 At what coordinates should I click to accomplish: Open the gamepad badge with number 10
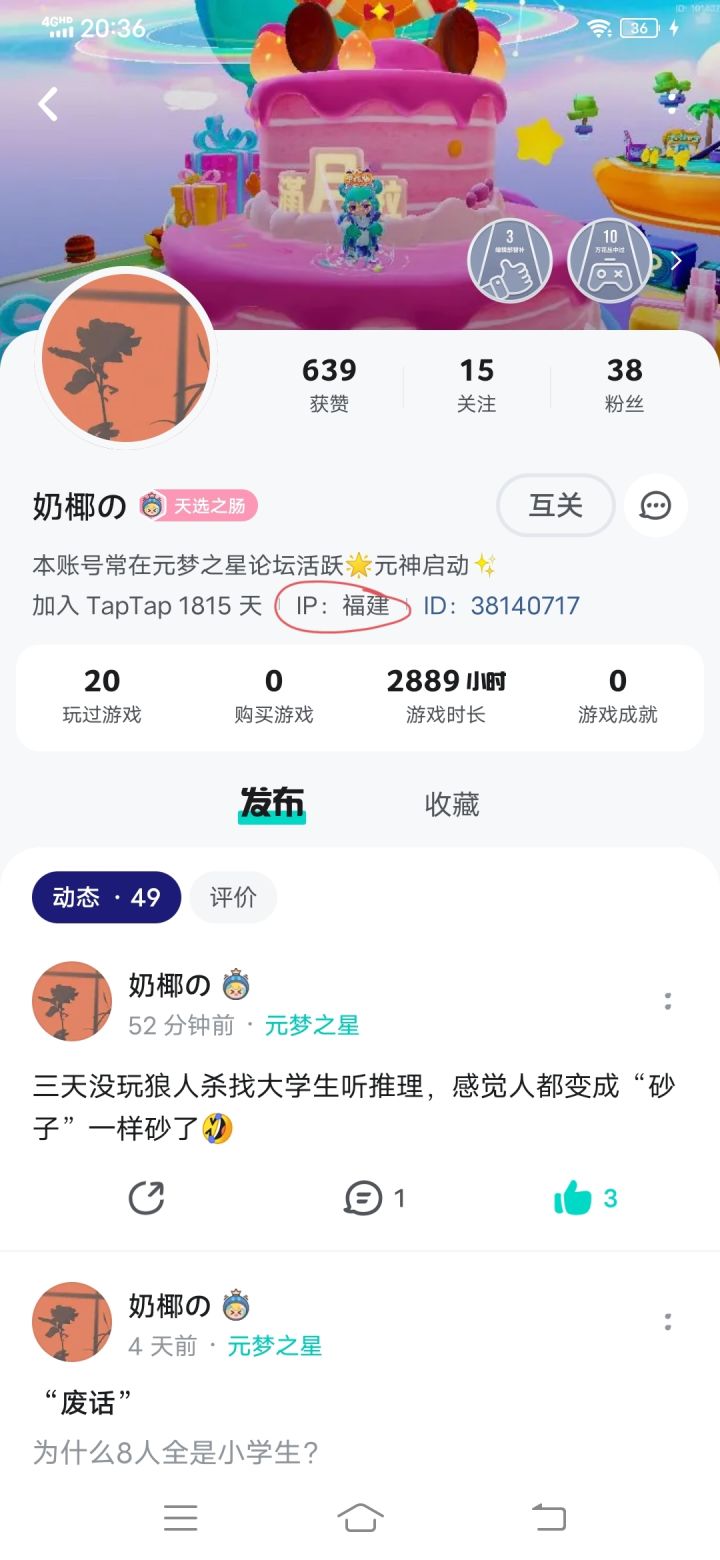[x=610, y=260]
